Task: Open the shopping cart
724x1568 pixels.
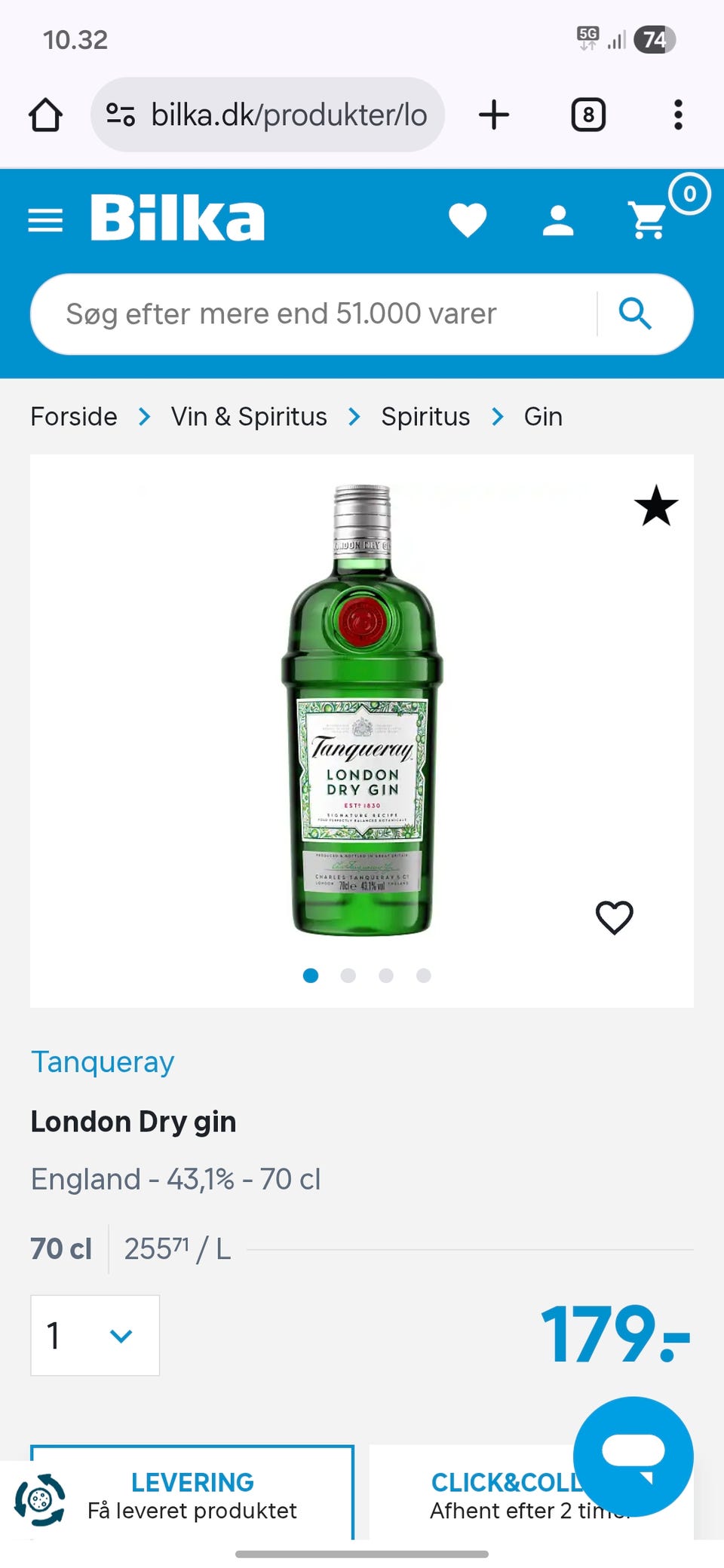Action: (649, 221)
